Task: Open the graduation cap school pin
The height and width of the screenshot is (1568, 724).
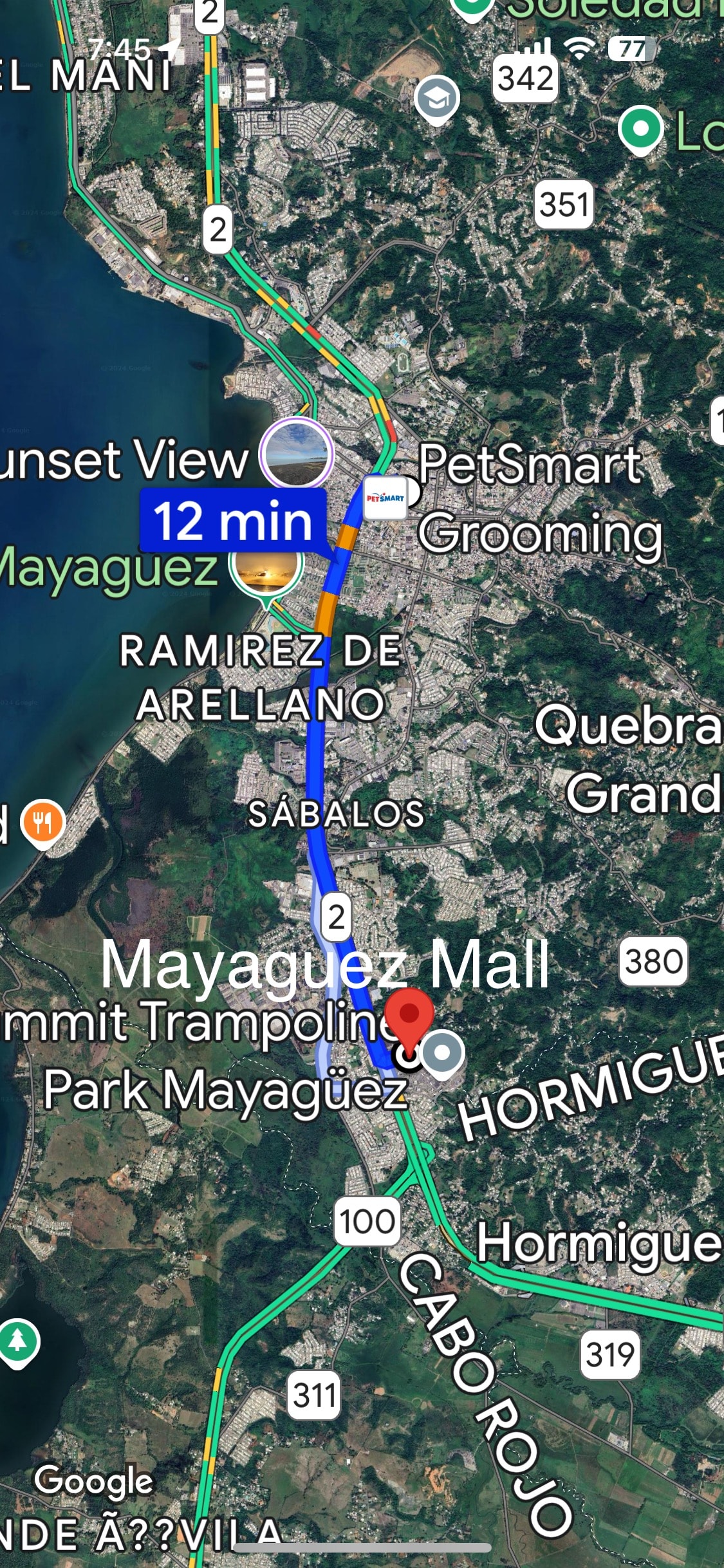Action: pyautogui.click(x=437, y=100)
